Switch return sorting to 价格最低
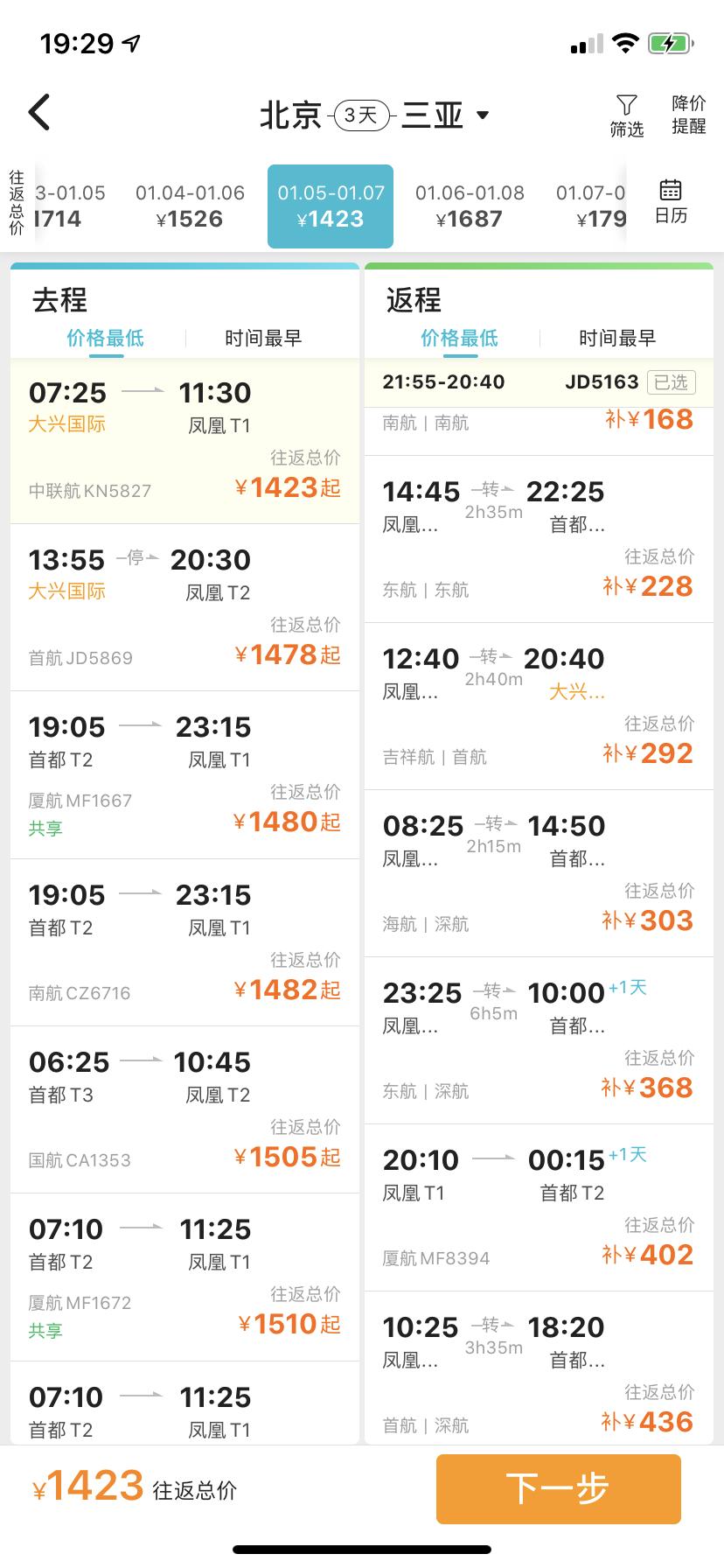Screen dimensions: 724x1568 tap(458, 338)
